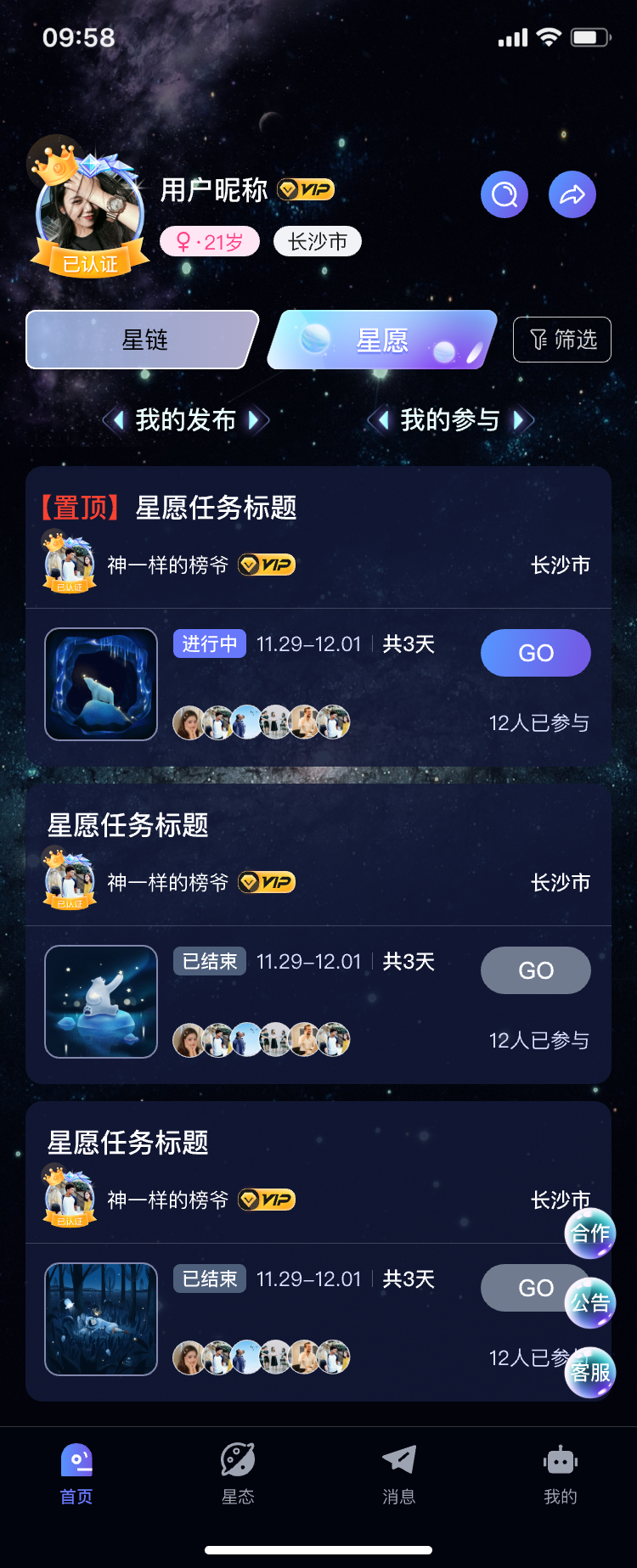Switch to the 星链 tab
The image size is (637, 1568).
143,340
